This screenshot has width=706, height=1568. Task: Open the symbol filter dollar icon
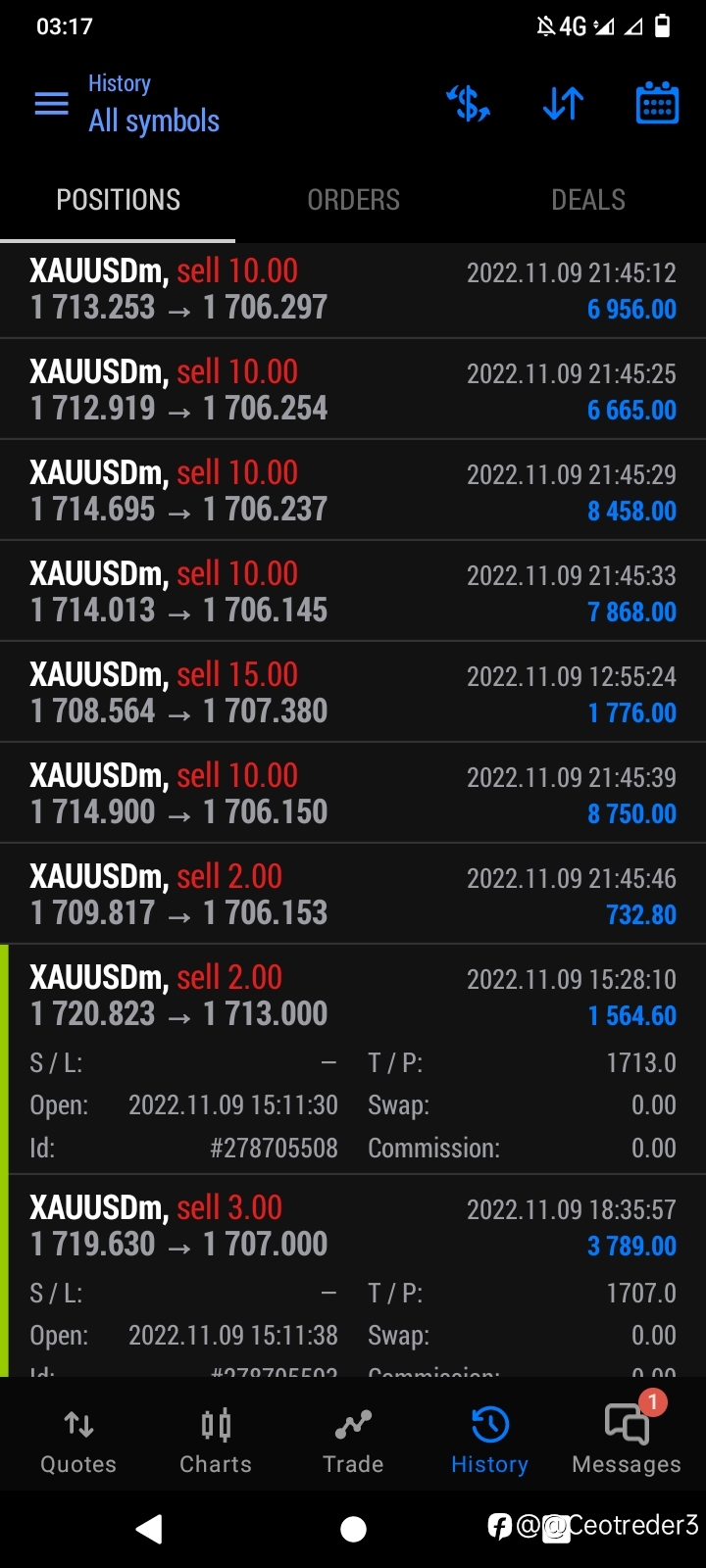coord(469,103)
